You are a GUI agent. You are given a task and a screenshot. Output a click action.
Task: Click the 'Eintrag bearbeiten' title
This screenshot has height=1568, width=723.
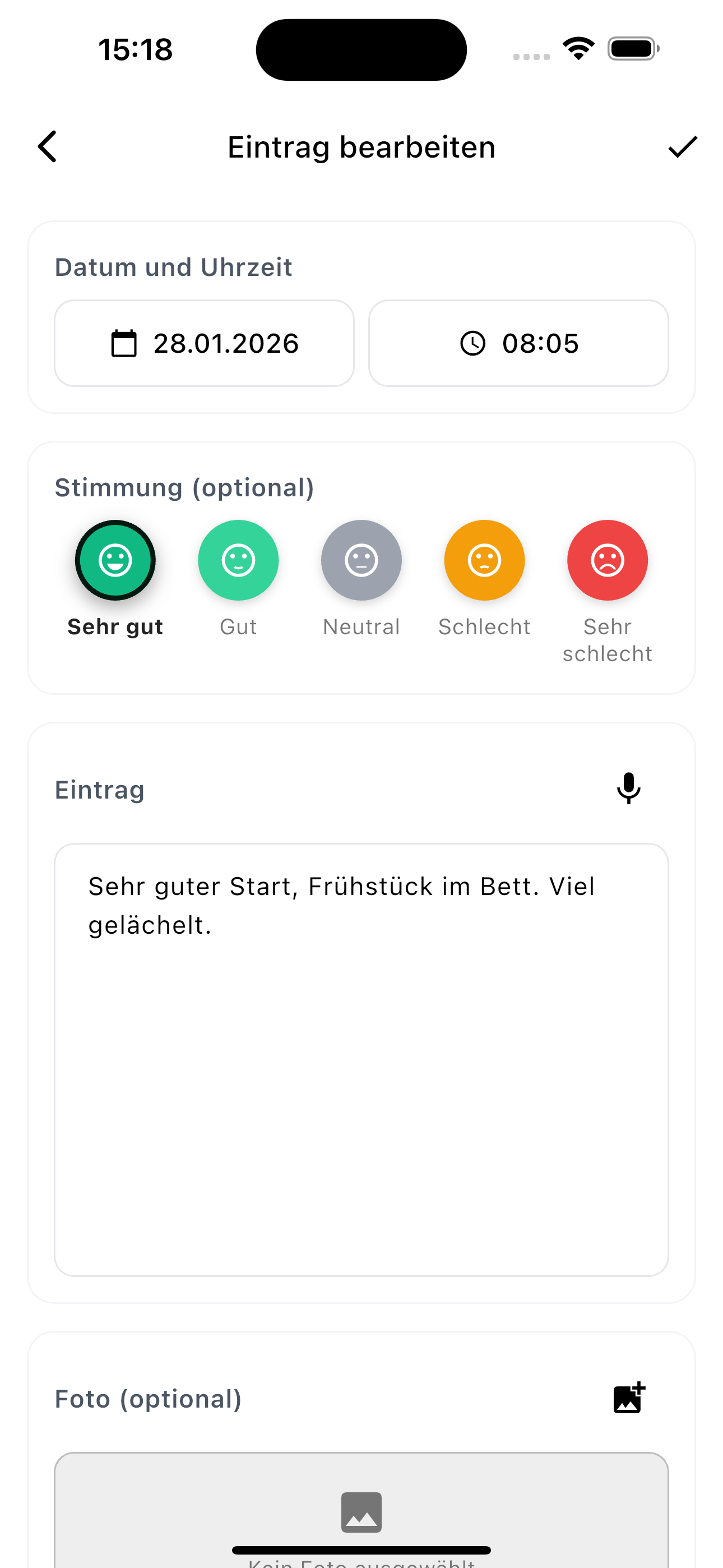tap(361, 147)
